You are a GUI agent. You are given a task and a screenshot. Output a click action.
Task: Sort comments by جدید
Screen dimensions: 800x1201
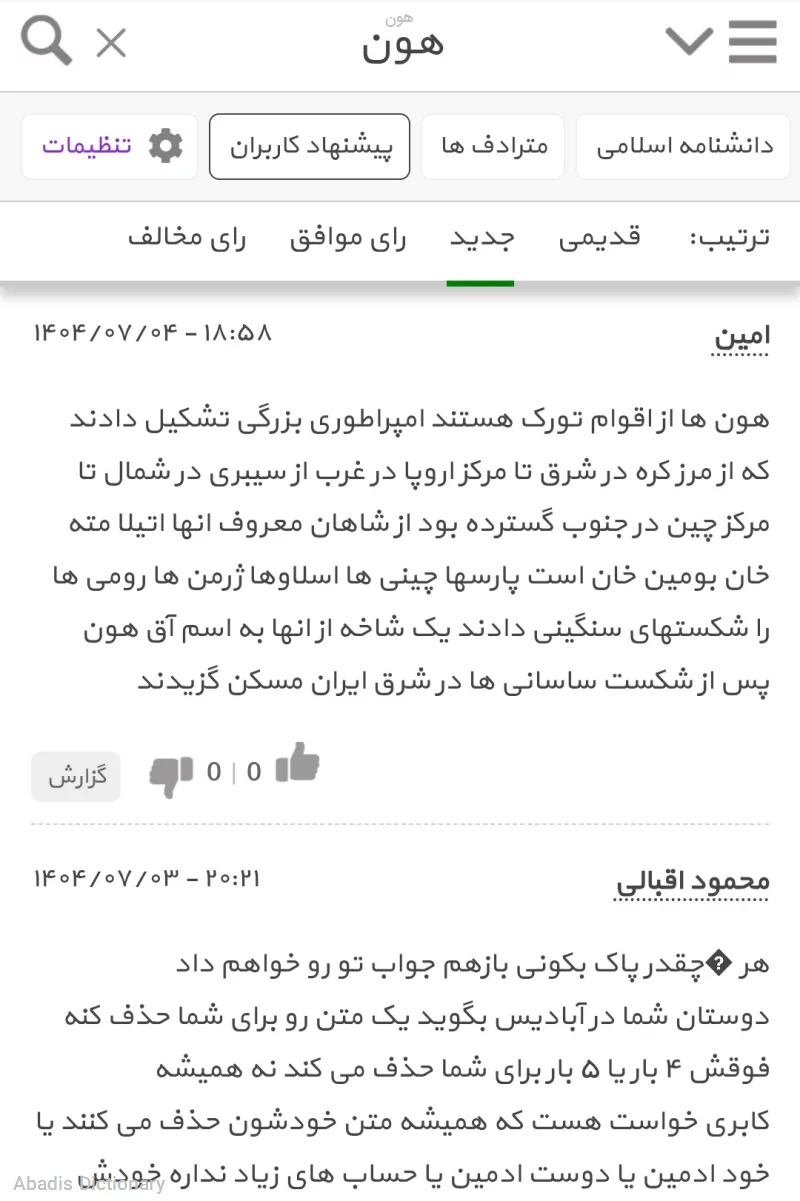(x=481, y=239)
